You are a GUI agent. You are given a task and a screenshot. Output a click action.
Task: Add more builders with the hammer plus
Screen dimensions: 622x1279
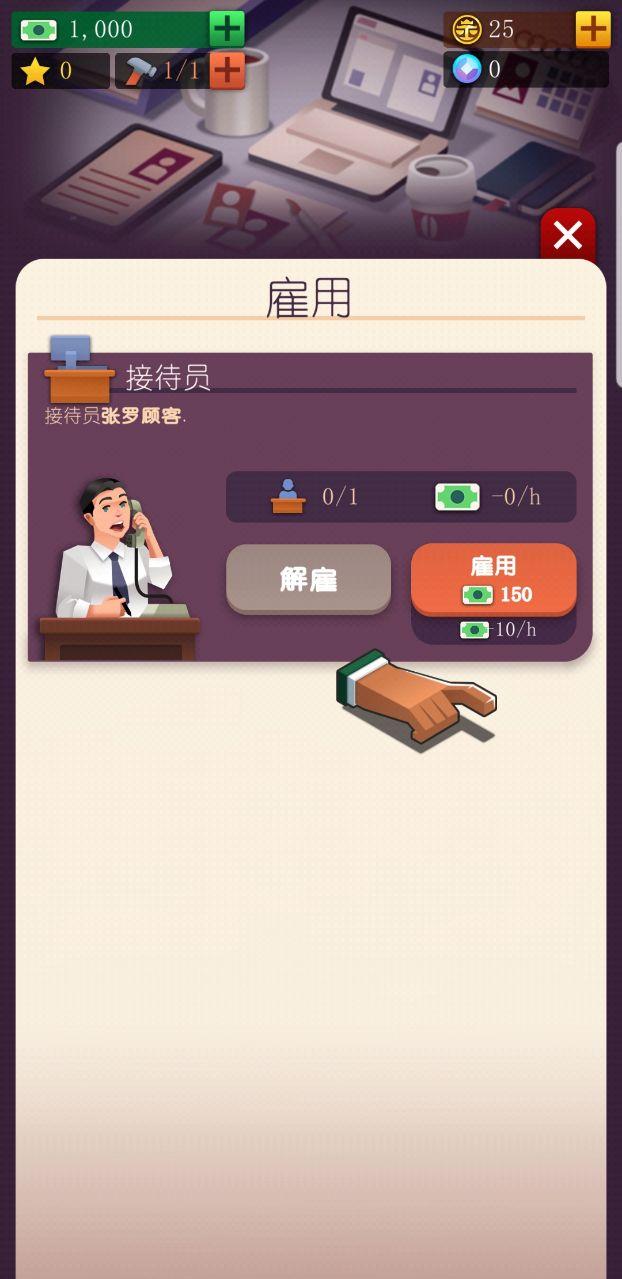pos(228,70)
